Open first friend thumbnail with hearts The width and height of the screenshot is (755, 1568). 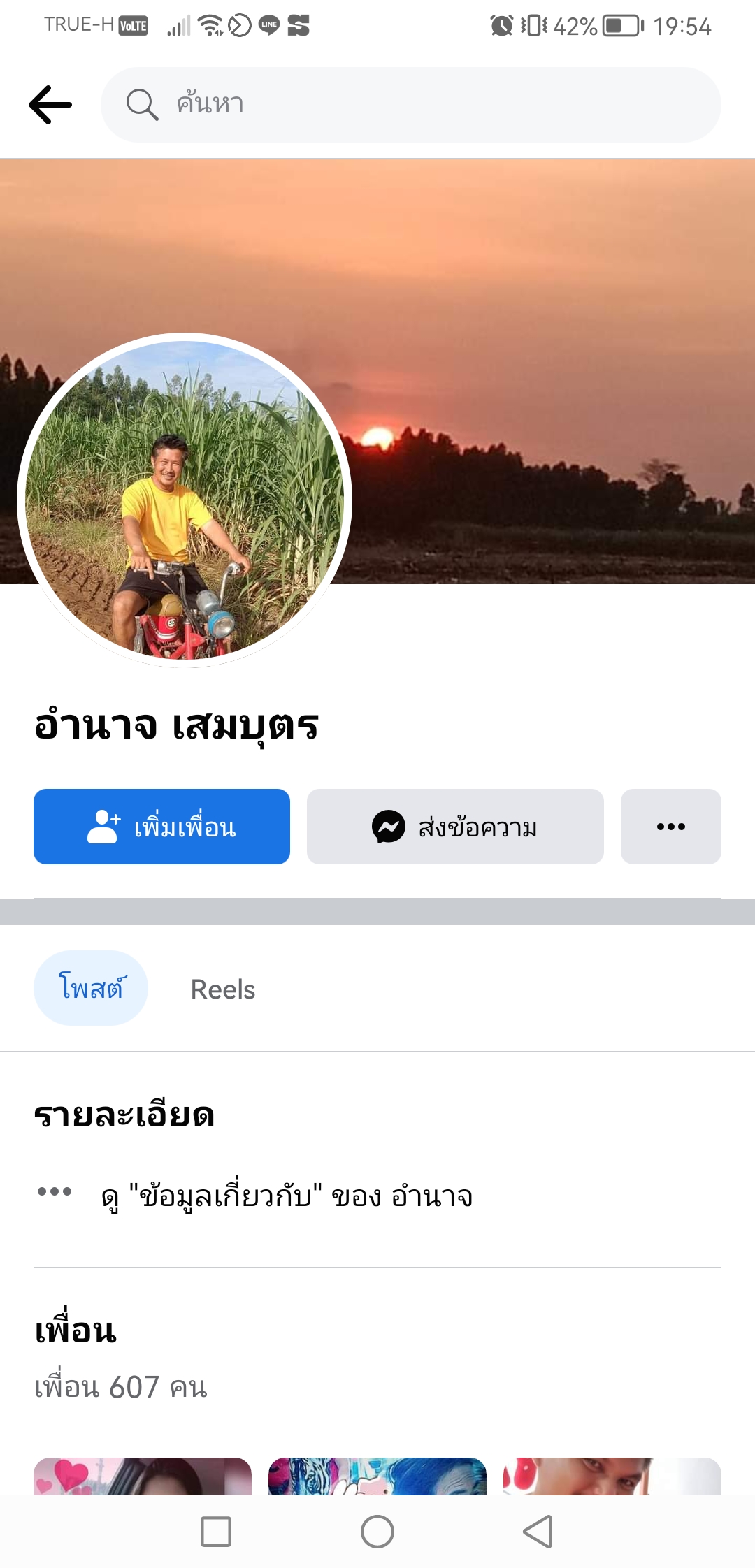tap(143, 1476)
